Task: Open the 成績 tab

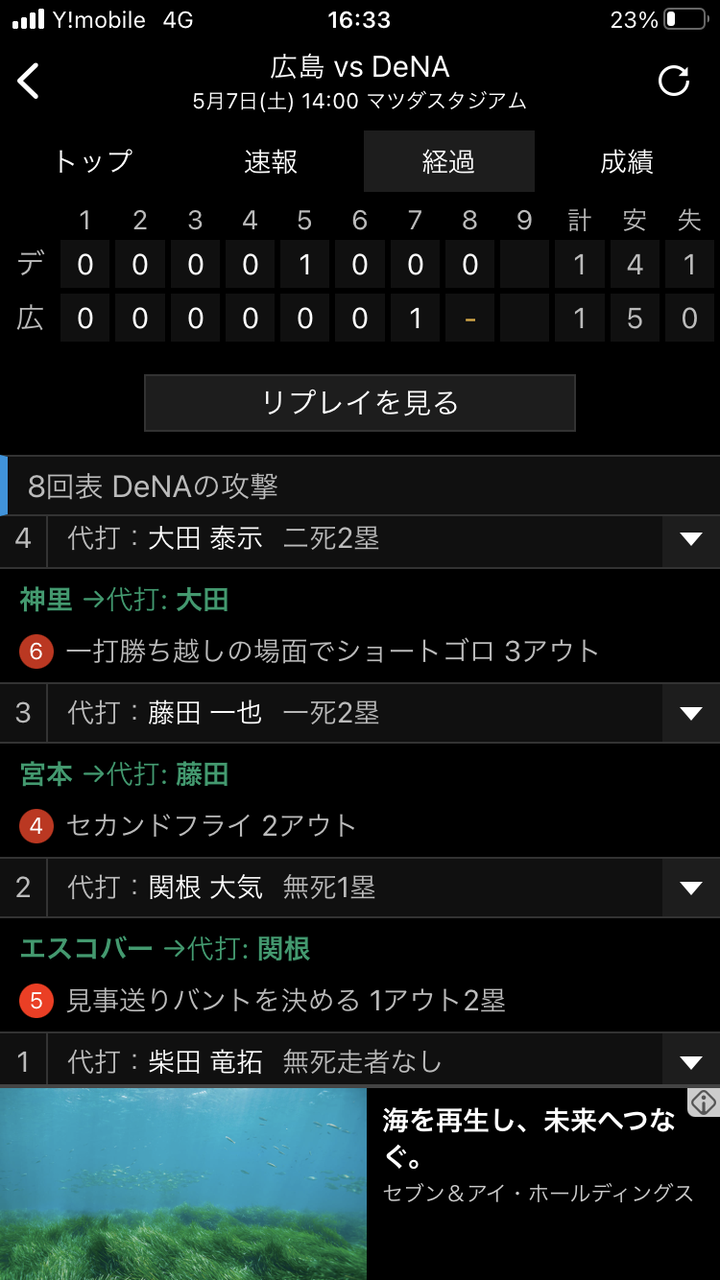Action: pos(627,161)
